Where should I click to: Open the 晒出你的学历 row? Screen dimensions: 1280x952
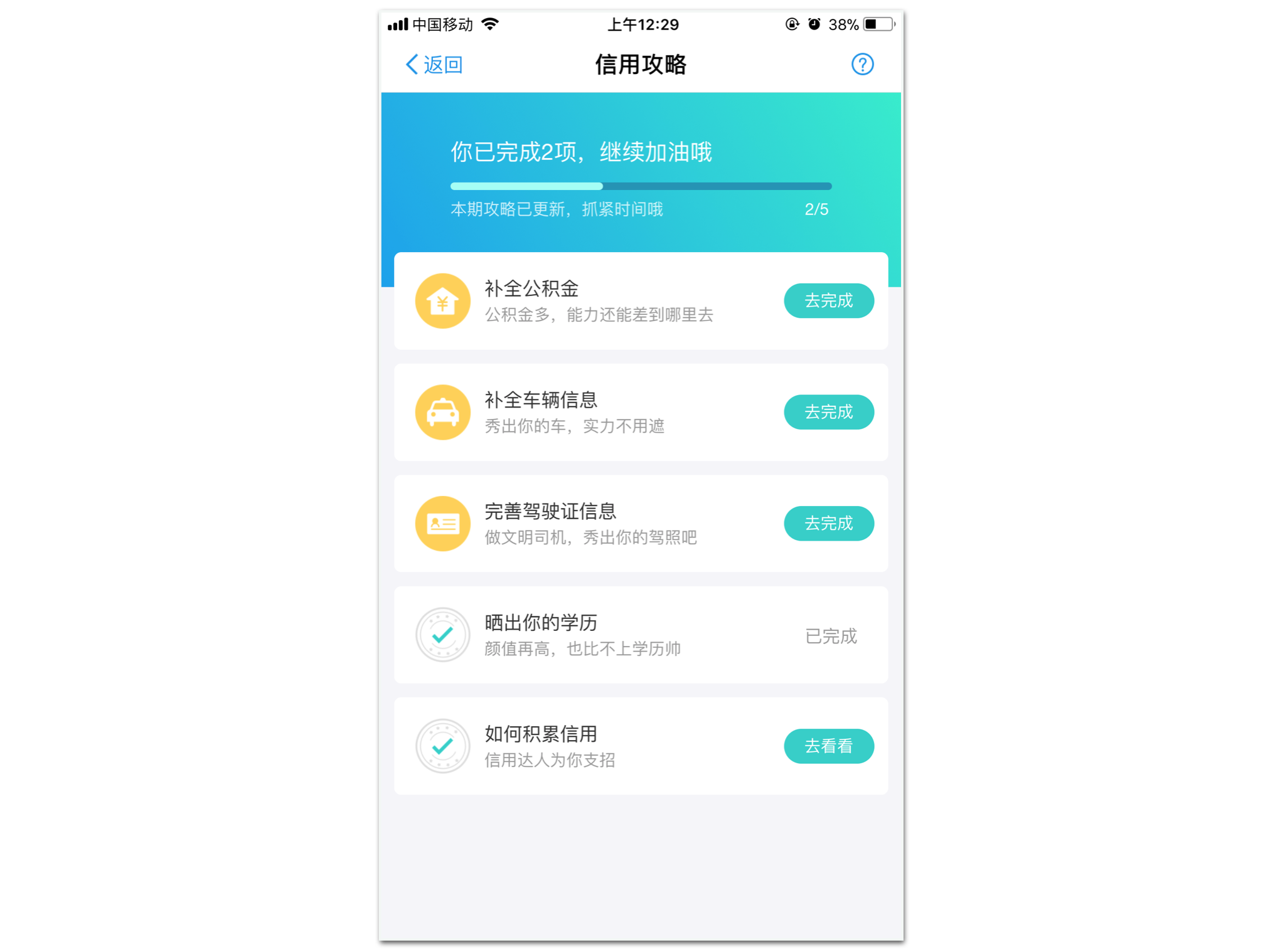pos(641,635)
